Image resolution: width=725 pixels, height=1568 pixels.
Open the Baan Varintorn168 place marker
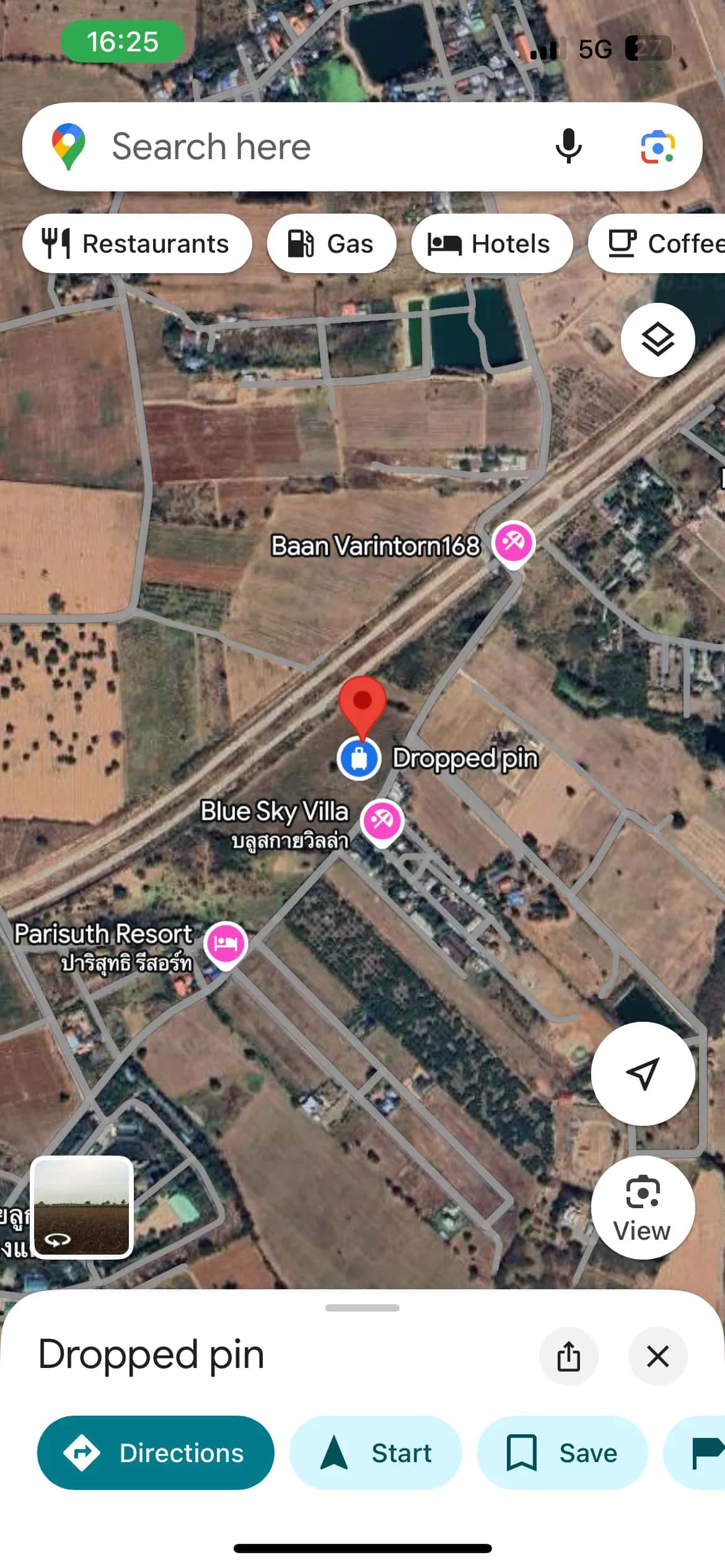pyautogui.click(x=513, y=542)
